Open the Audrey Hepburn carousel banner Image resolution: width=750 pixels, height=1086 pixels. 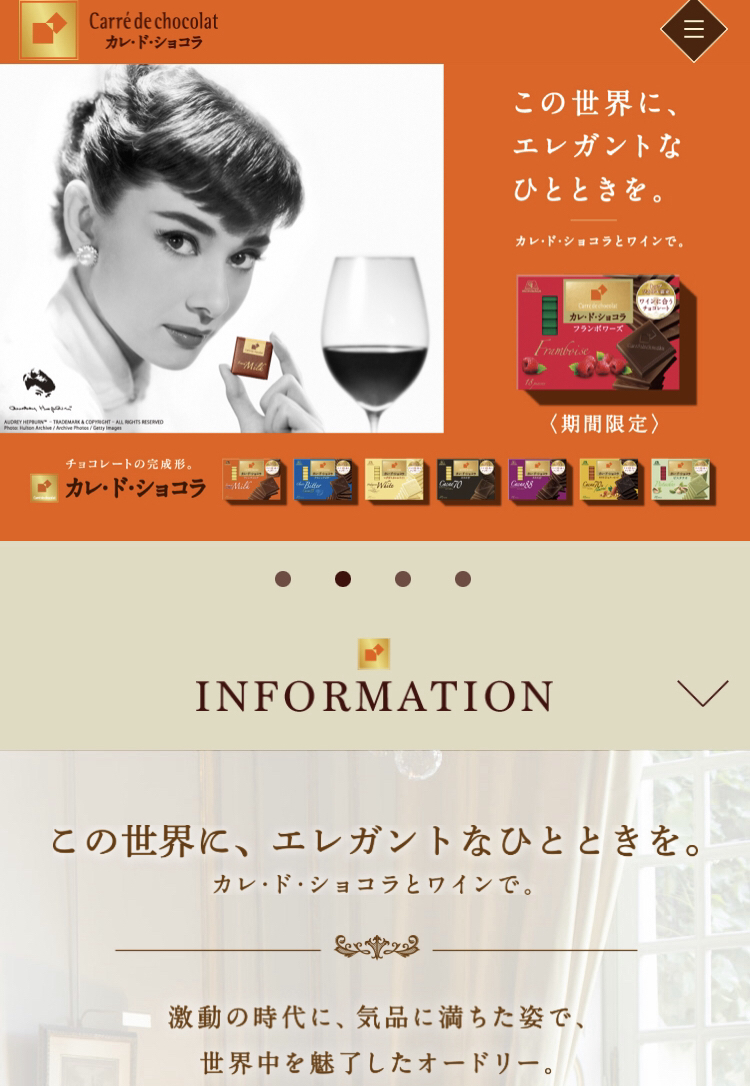374,300
